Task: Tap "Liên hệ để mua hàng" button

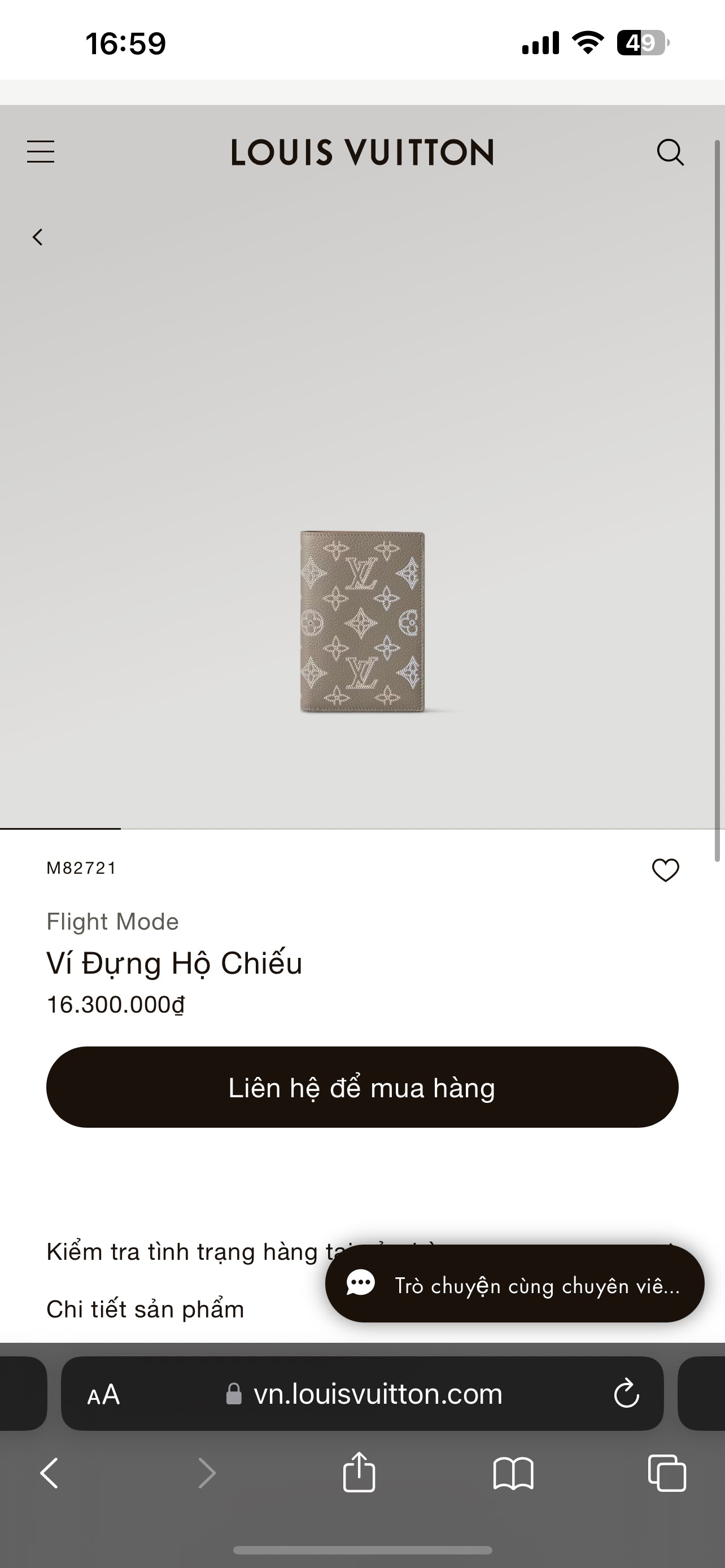Action: (362, 1087)
